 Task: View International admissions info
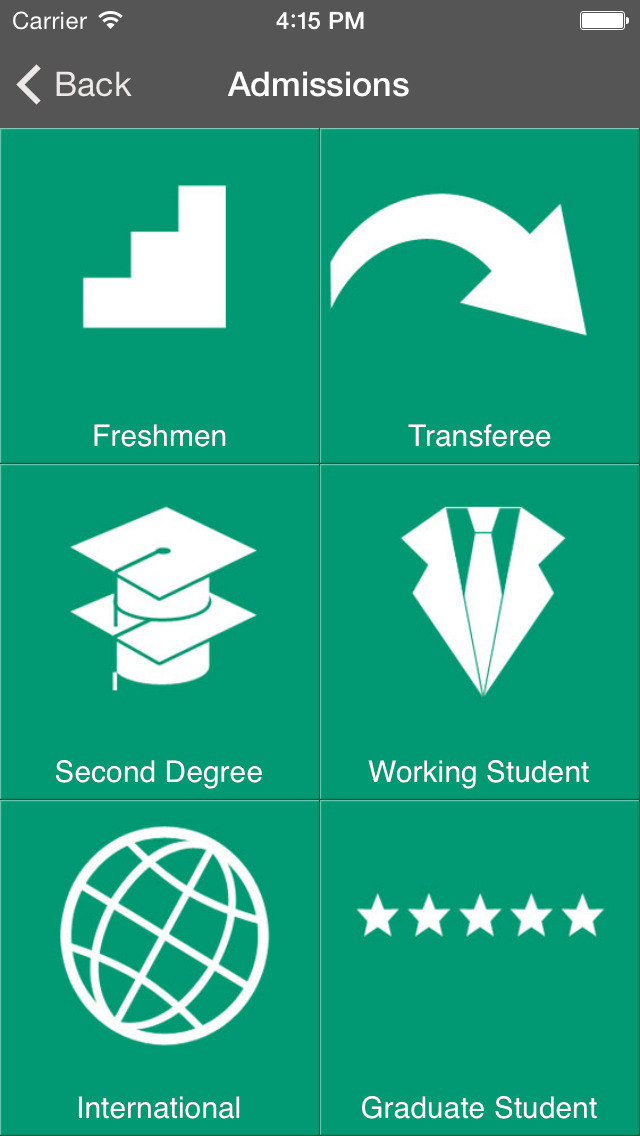coord(159,968)
